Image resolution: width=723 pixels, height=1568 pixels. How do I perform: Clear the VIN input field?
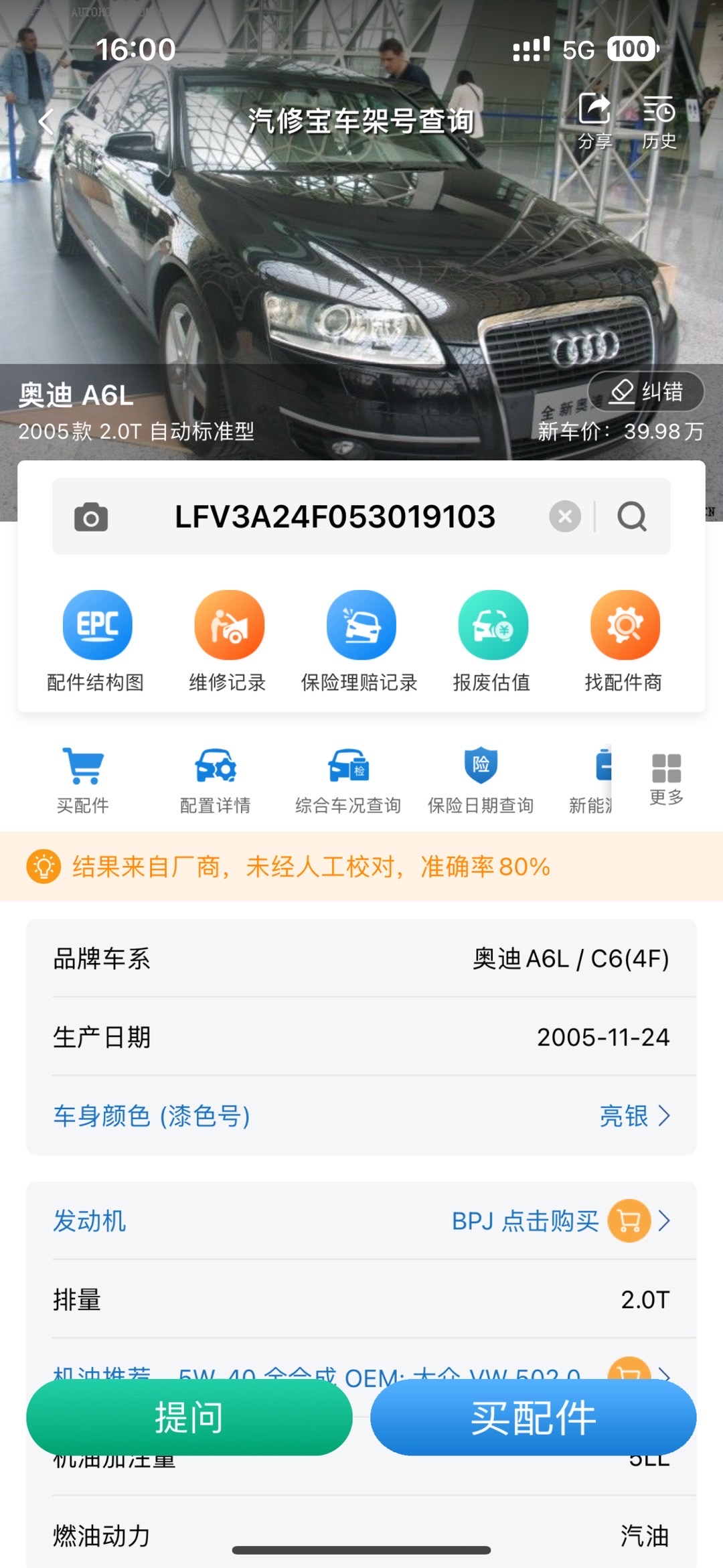[565, 517]
